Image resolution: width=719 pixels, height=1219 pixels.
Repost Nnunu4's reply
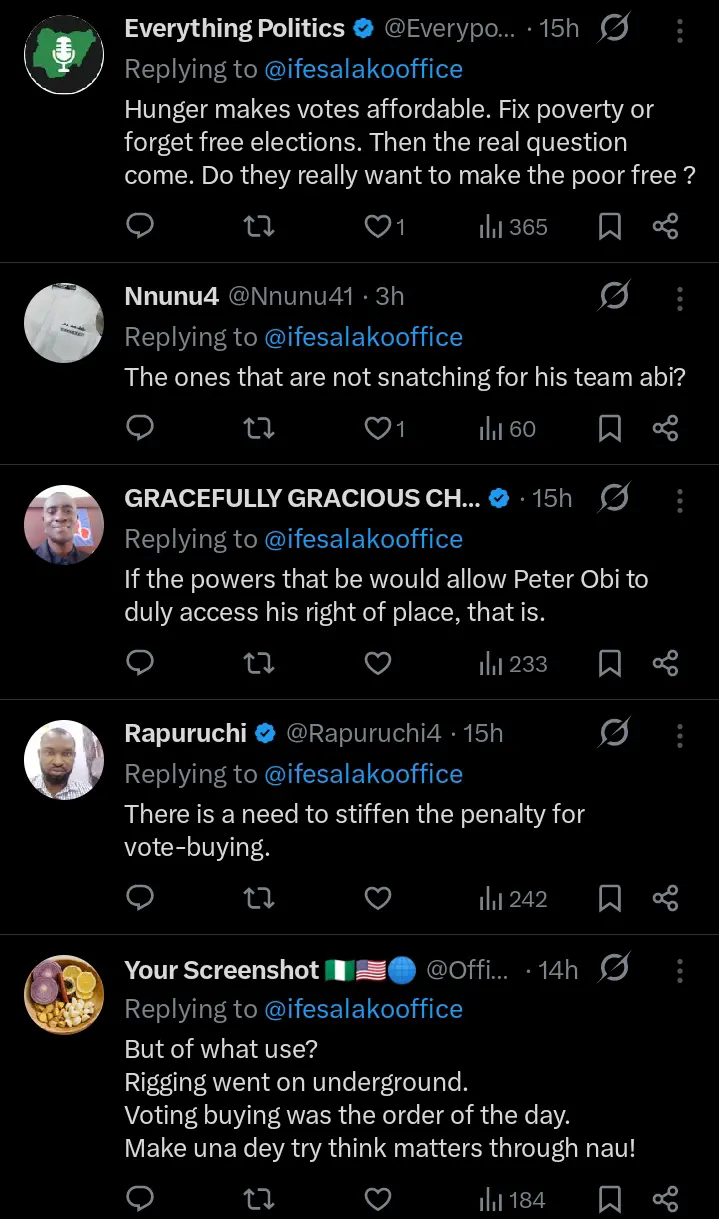tap(259, 429)
